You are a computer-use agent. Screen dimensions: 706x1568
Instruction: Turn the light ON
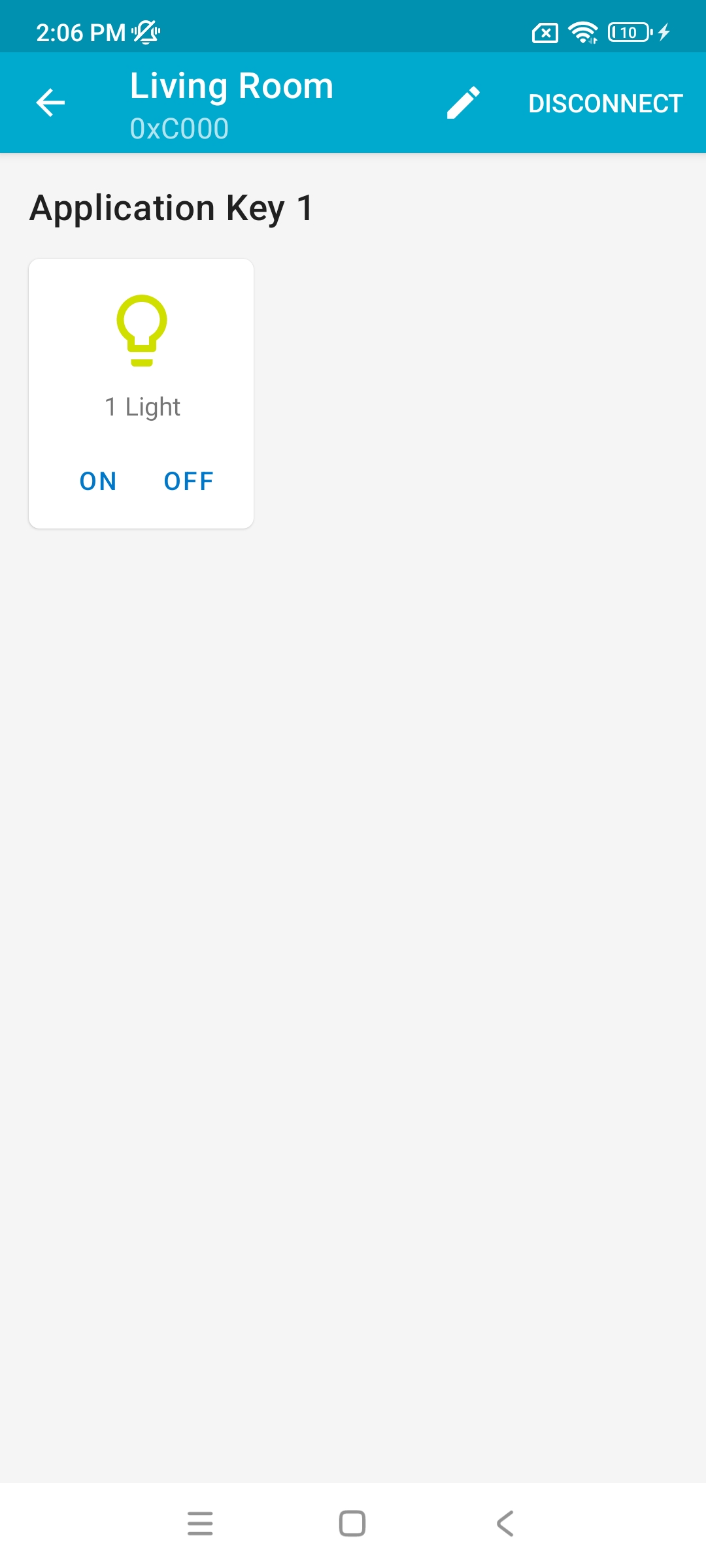pos(98,482)
